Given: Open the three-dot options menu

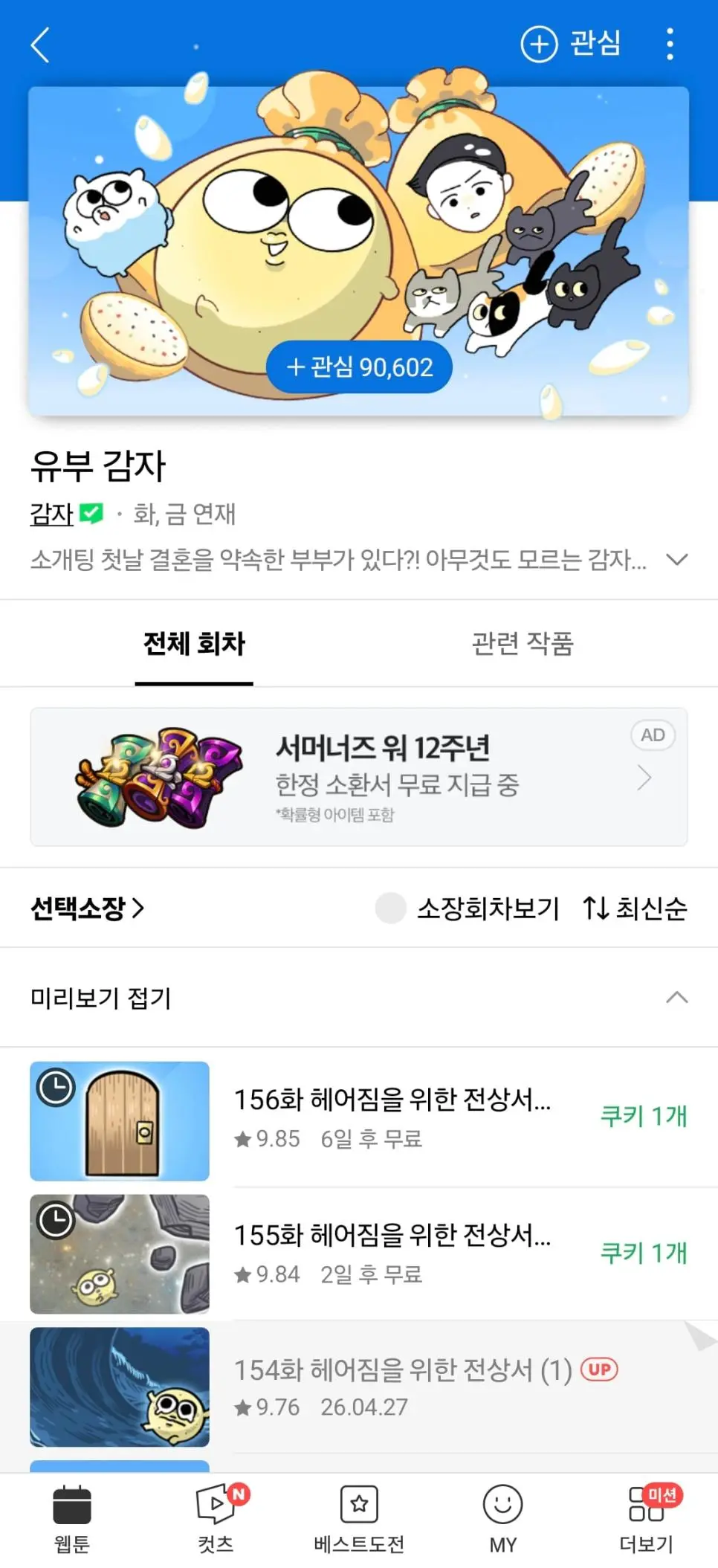Looking at the screenshot, I should 670,43.
